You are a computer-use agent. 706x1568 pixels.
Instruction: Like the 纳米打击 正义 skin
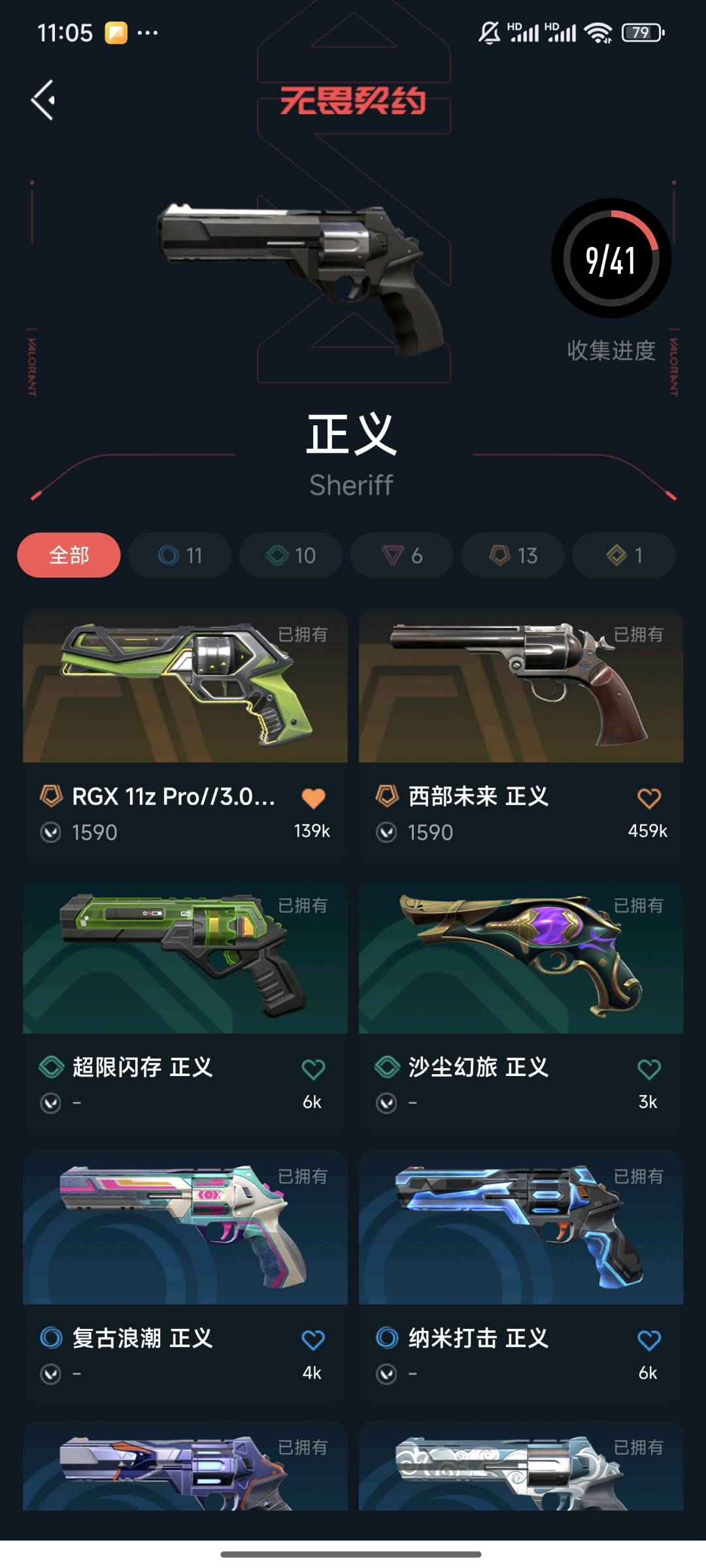click(648, 1340)
